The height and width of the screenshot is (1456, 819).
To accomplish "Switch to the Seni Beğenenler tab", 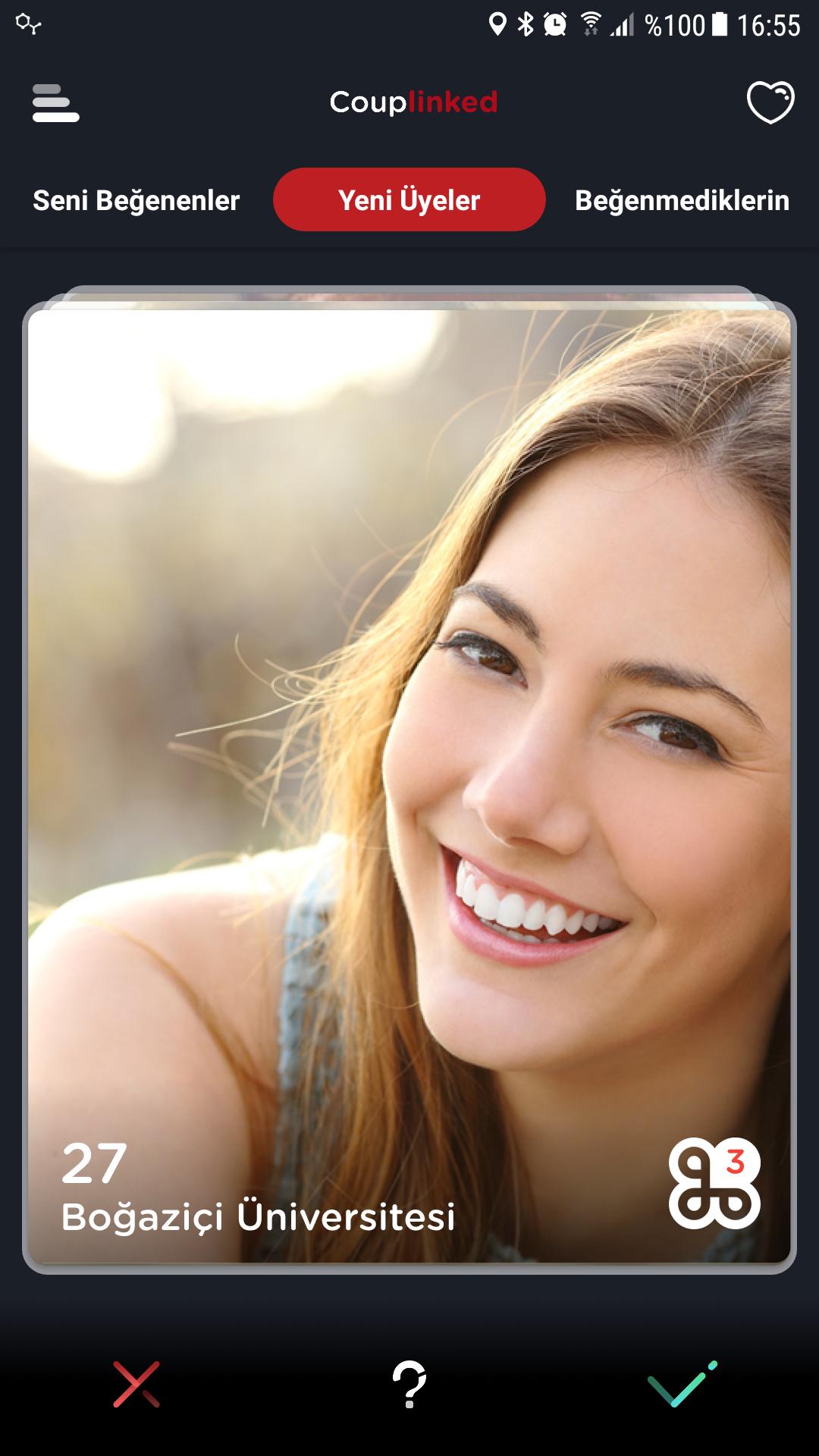I will [136, 200].
